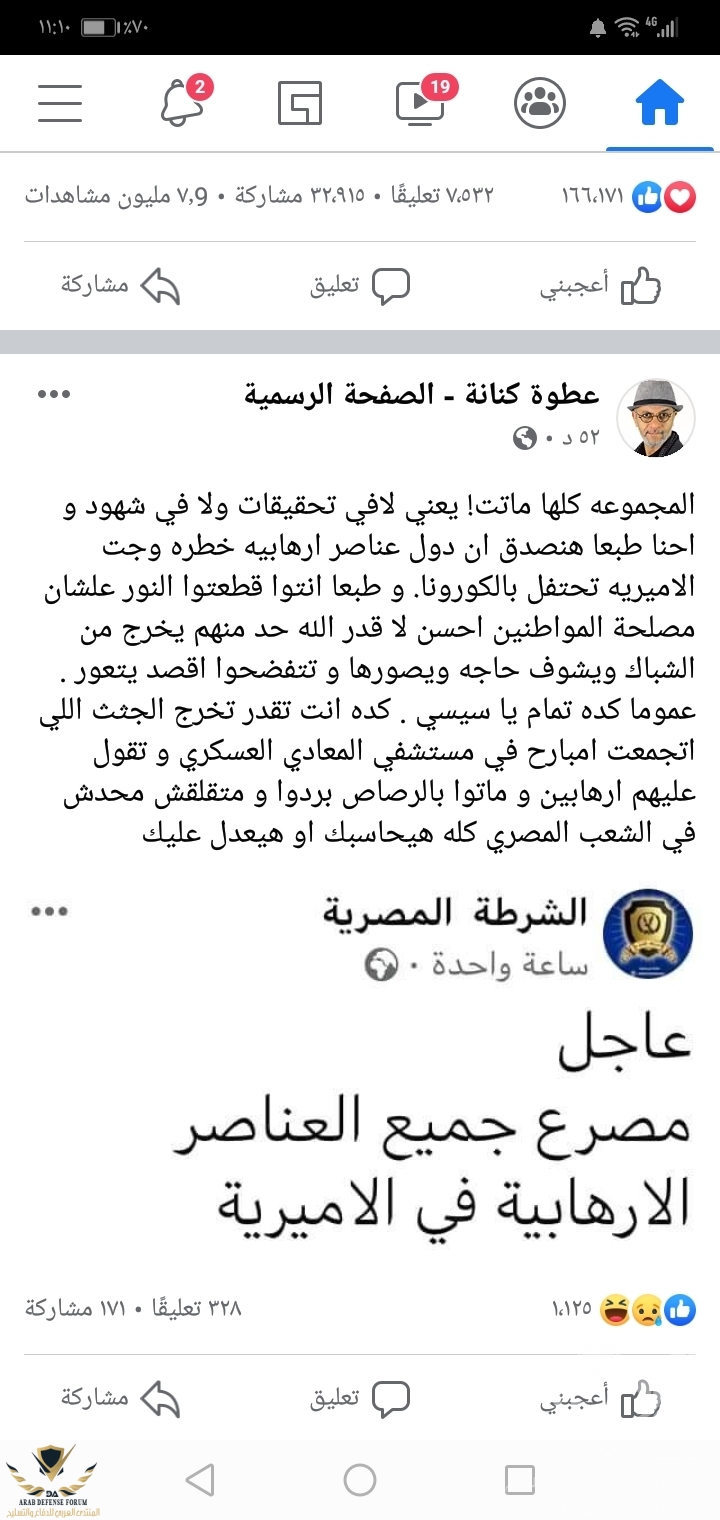Like the عطوة كنانة post
720x1520 pixels.
[x=600, y=1398]
